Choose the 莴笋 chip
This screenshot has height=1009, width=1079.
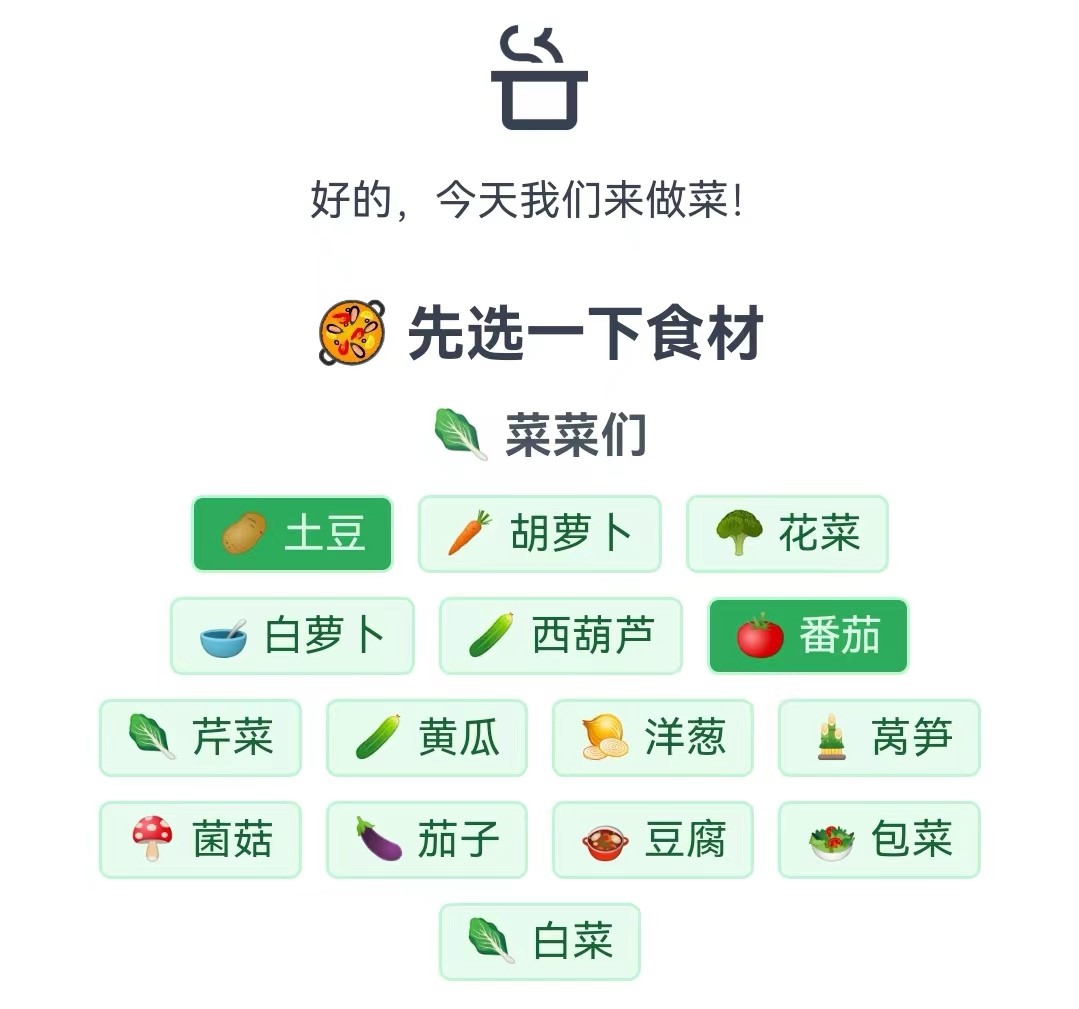pos(879,738)
